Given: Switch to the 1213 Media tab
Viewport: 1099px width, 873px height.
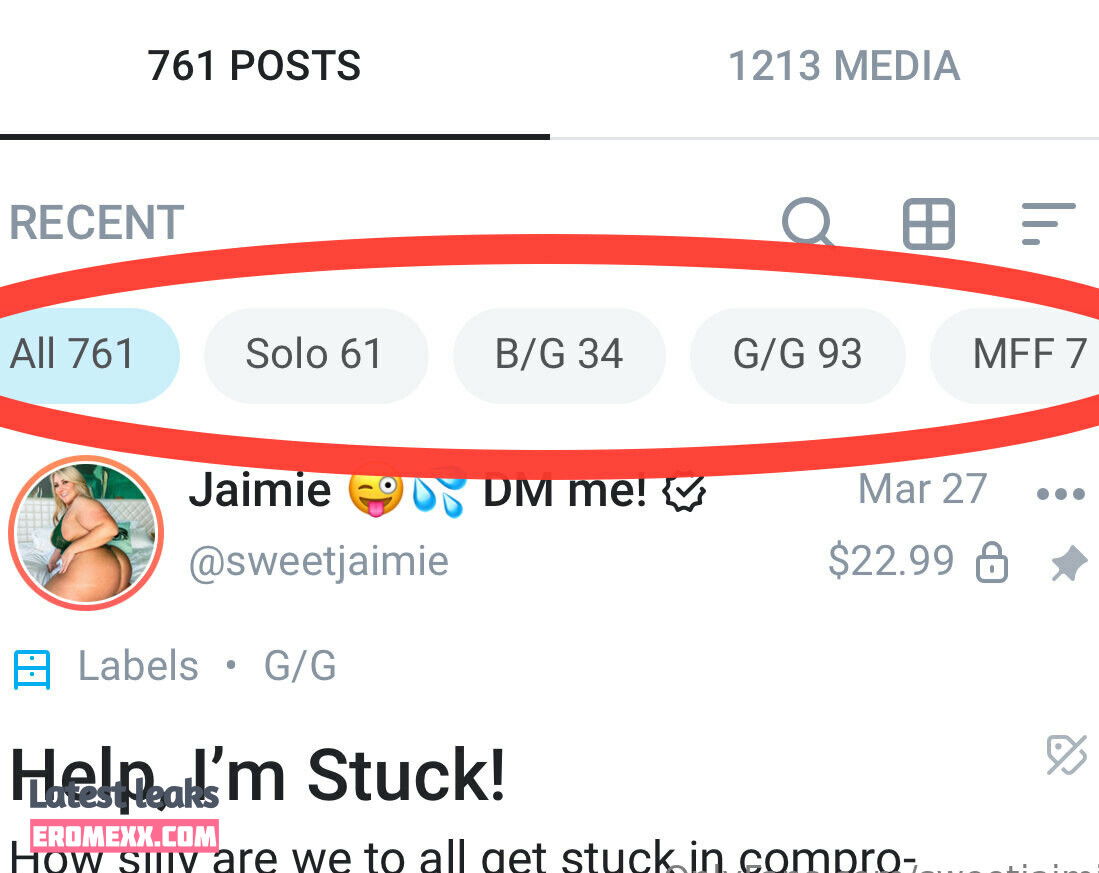Looking at the screenshot, I should pyautogui.click(x=843, y=67).
